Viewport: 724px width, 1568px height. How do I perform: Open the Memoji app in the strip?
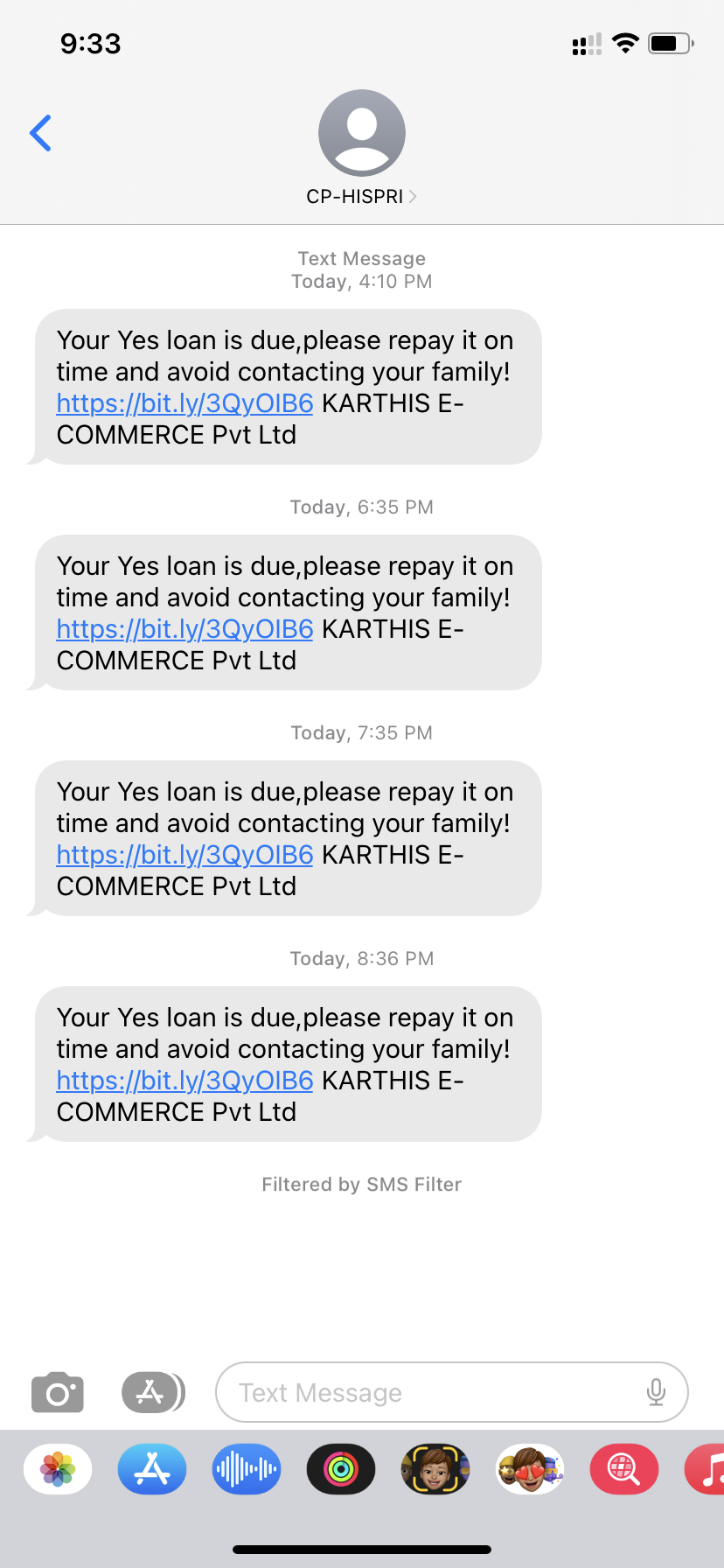(435, 1469)
